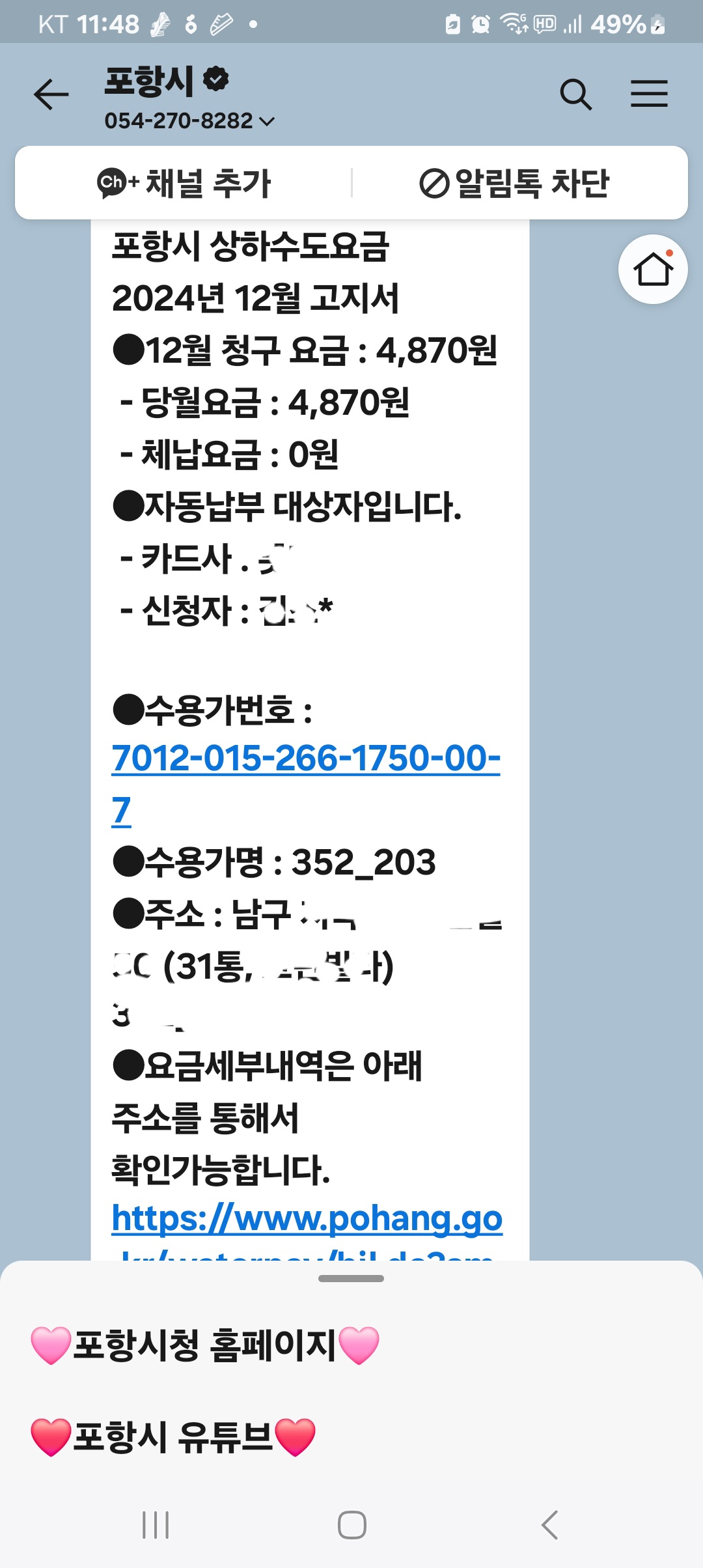Search within the 포항시 chat
Viewport: 703px width, 1568px height.
point(575,95)
